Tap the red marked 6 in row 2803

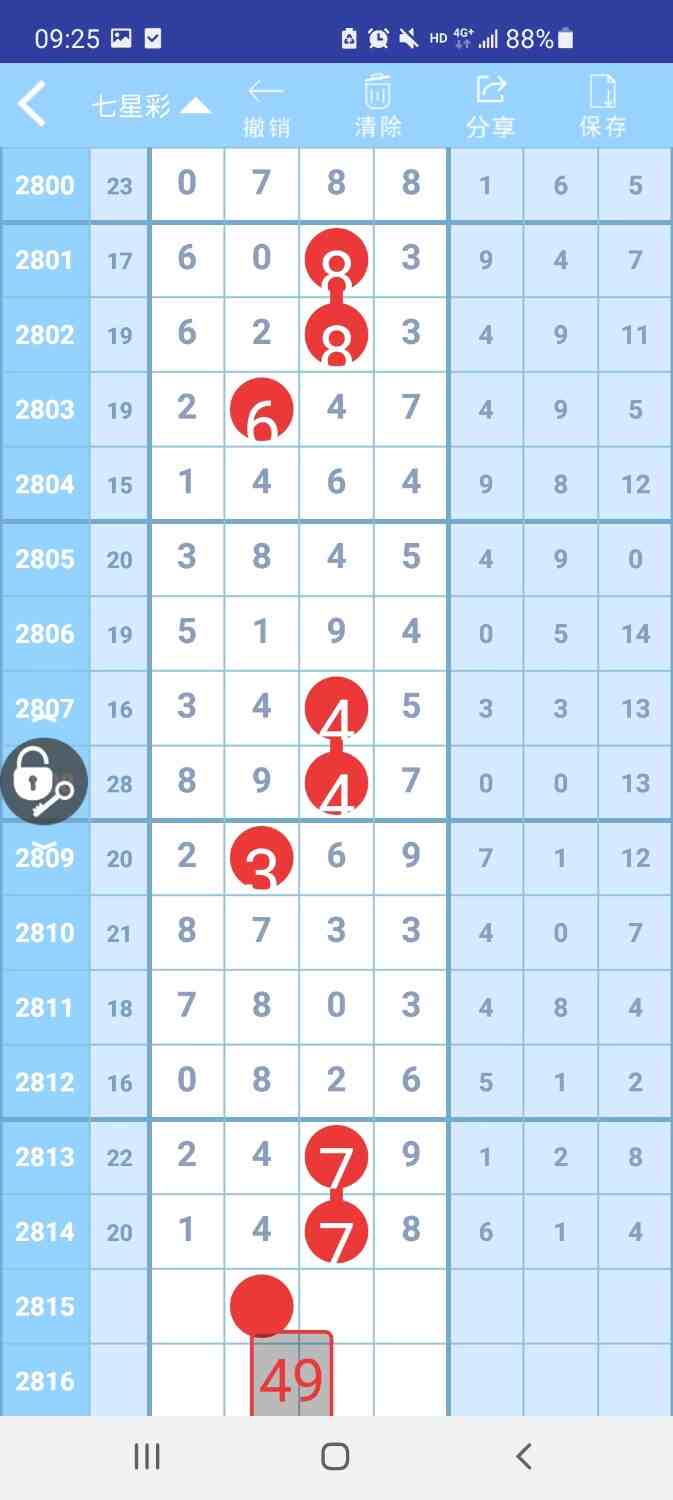click(x=261, y=410)
